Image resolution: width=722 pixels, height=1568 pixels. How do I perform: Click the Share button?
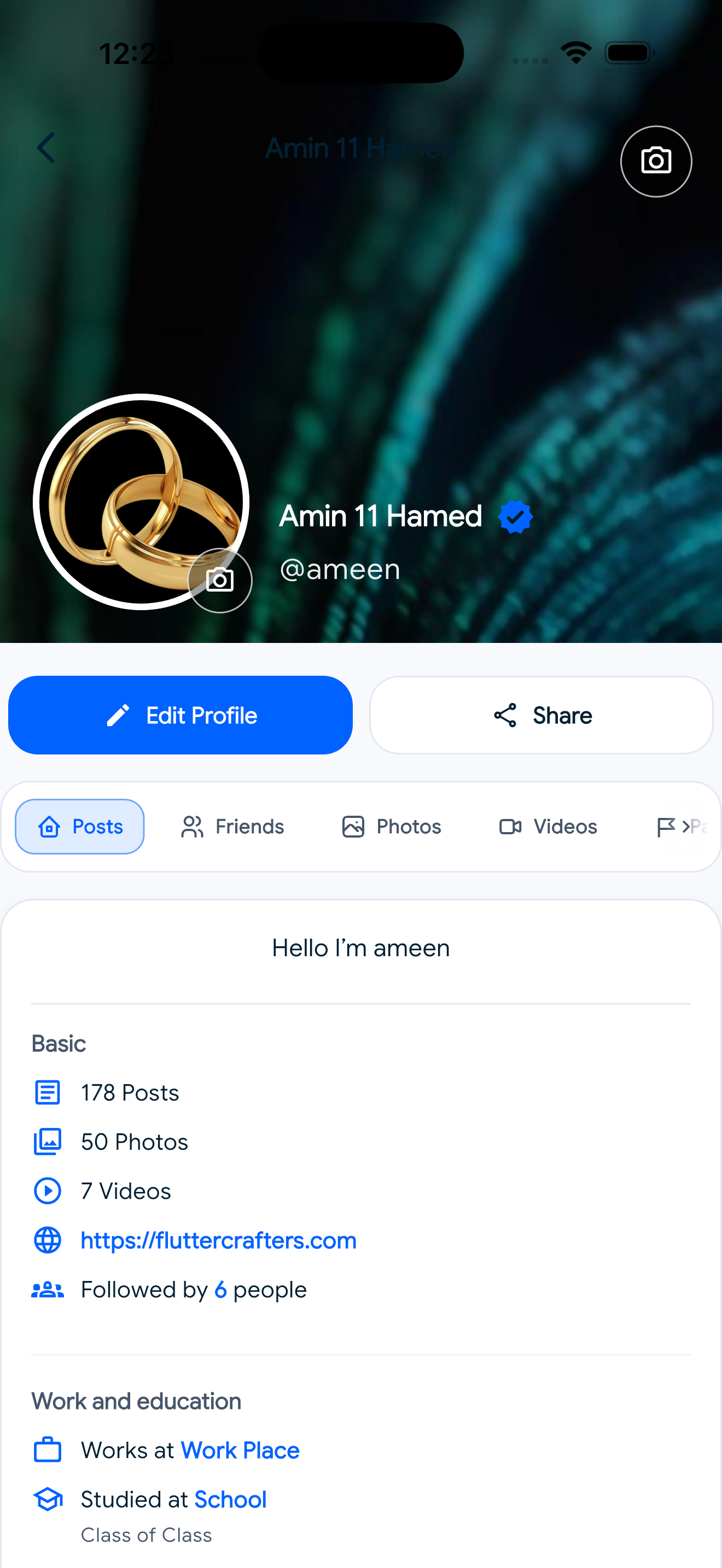click(541, 715)
